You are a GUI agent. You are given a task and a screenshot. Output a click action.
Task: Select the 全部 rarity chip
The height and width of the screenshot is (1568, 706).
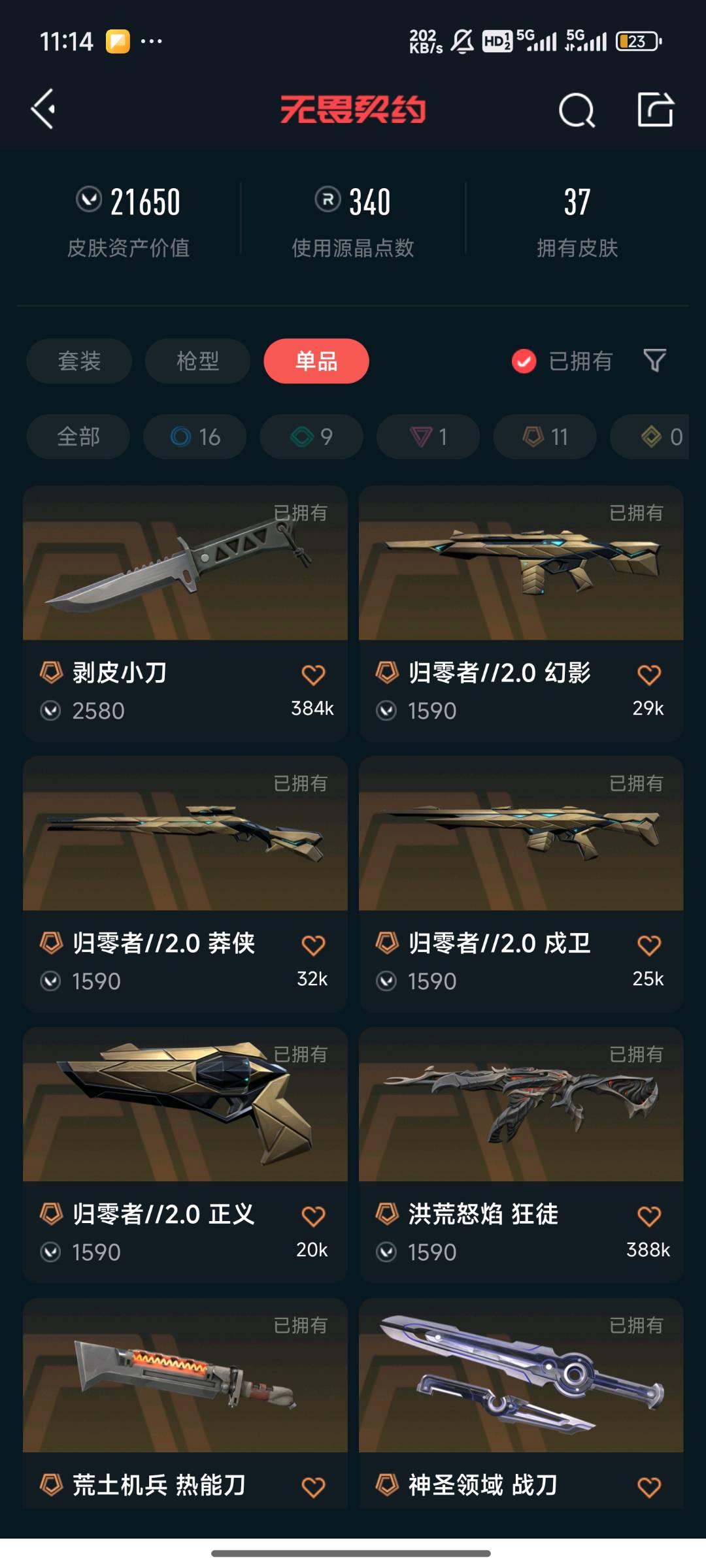[78, 436]
